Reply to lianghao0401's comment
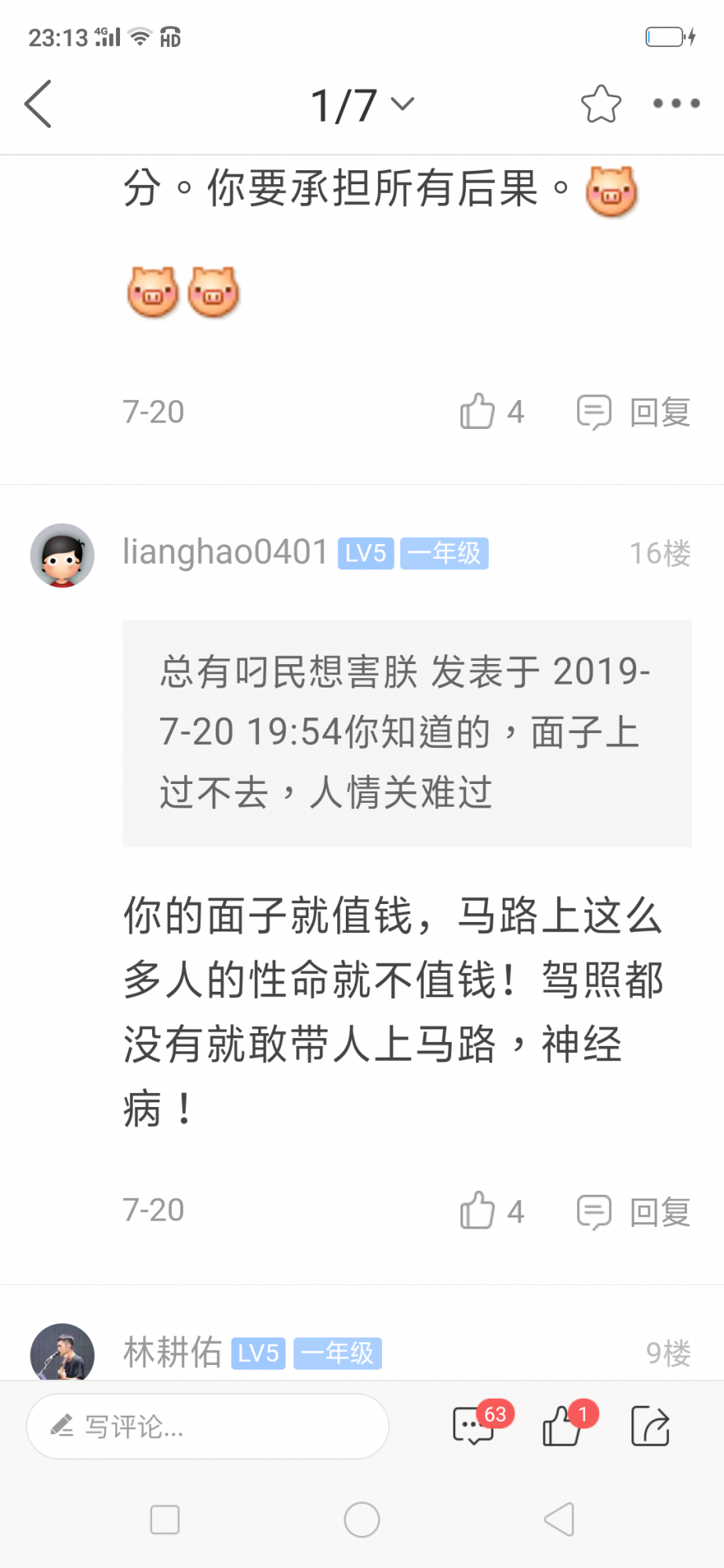Viewport: 724px width, 1568px height. coord(634,1211)
